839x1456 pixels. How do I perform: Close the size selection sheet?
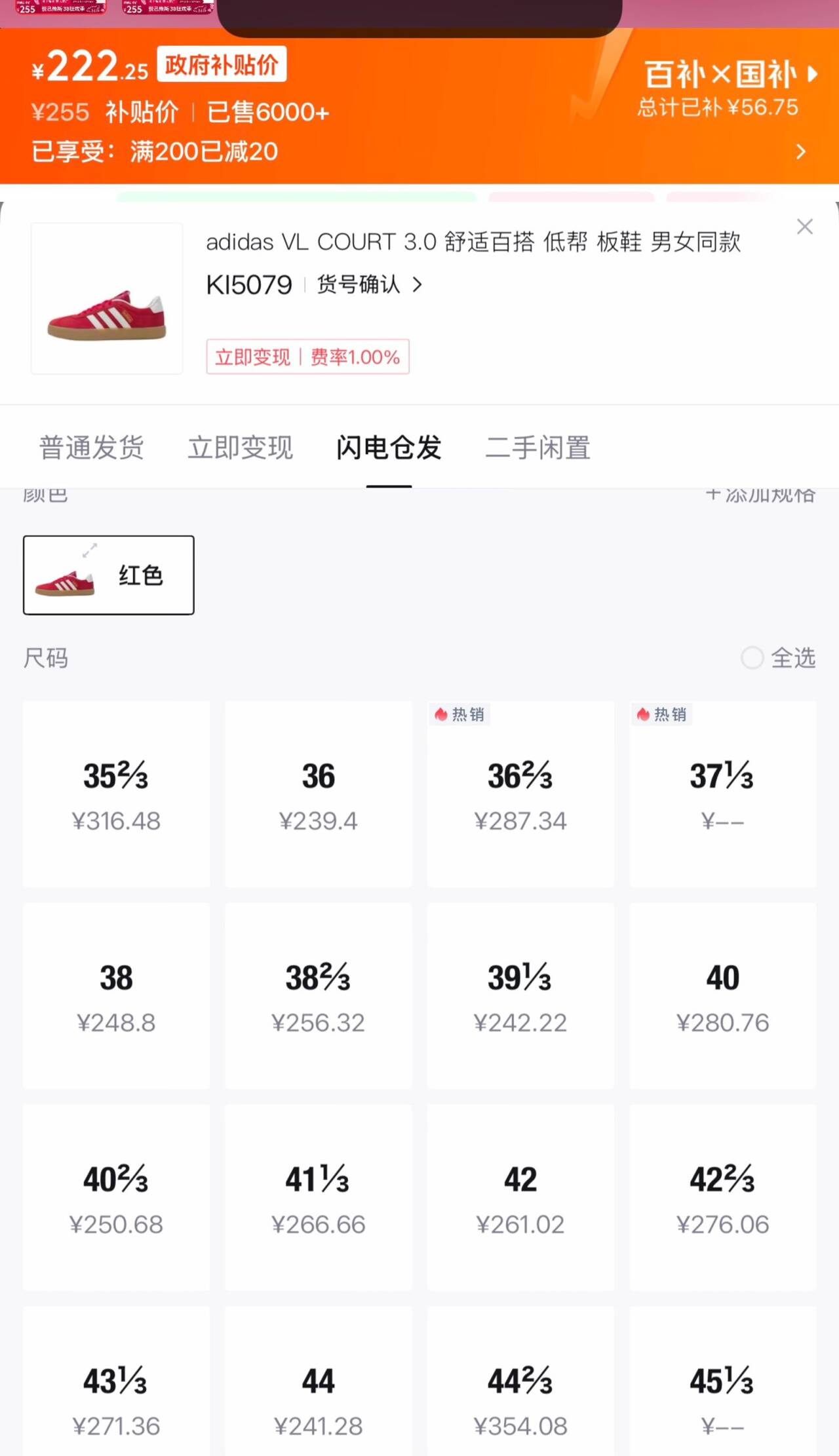[804, 227]
